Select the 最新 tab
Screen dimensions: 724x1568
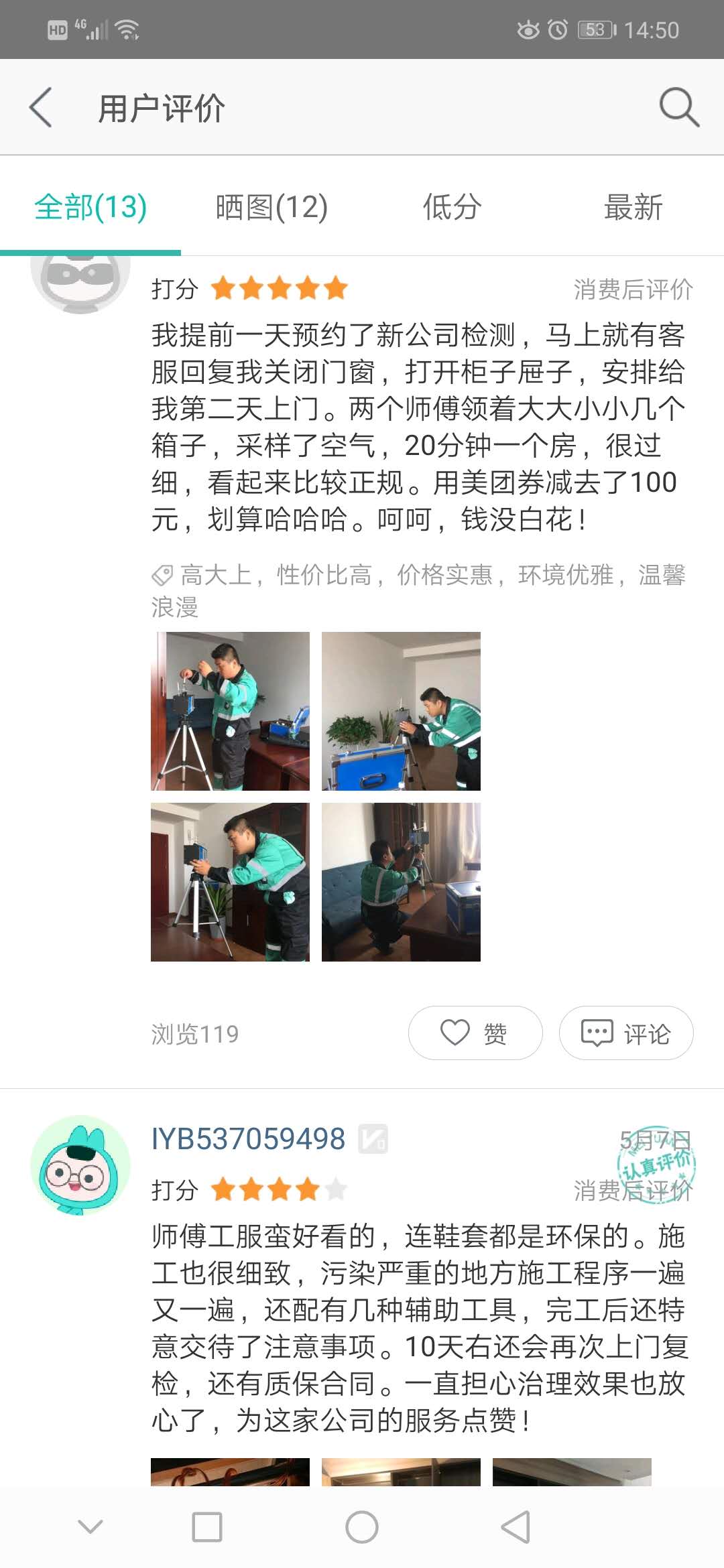633,207
